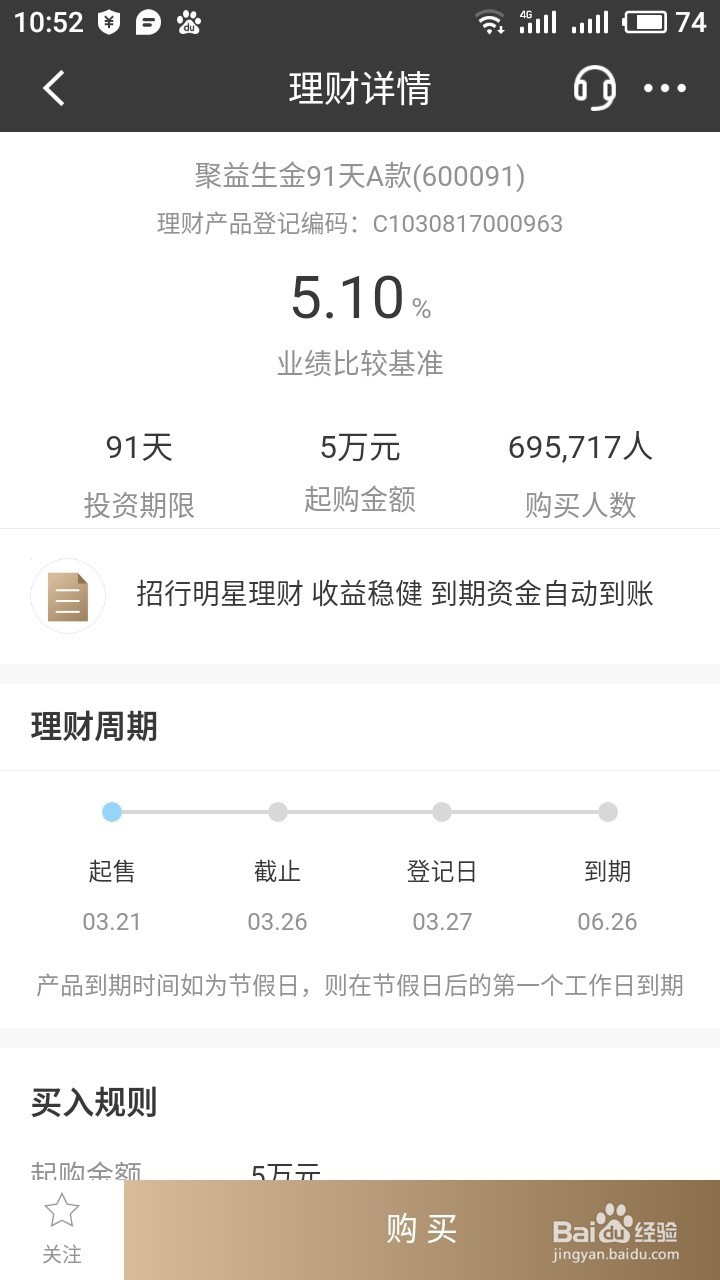Tap the Wi-Fi indicator in status bar
720x1280 pixels.
click(487, 20)
